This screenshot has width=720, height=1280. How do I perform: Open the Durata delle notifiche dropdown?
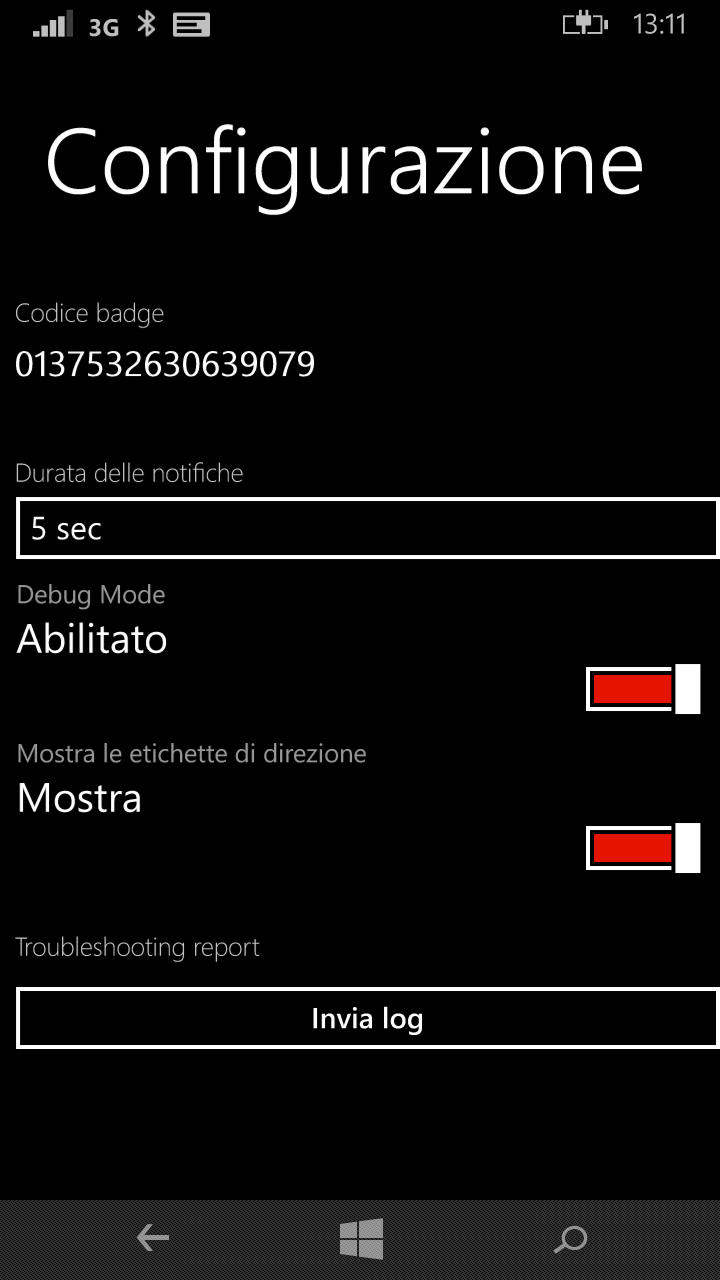(x=366, y=528)
